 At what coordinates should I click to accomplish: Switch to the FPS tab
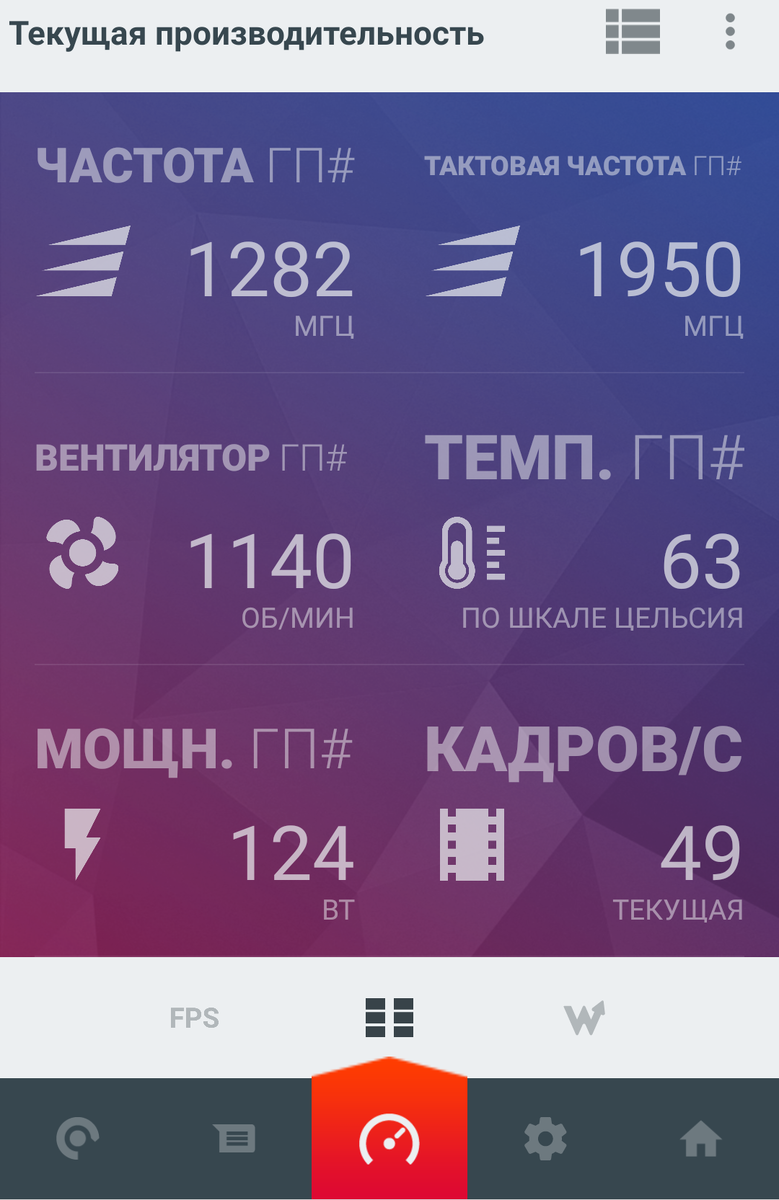[194, 1018]
